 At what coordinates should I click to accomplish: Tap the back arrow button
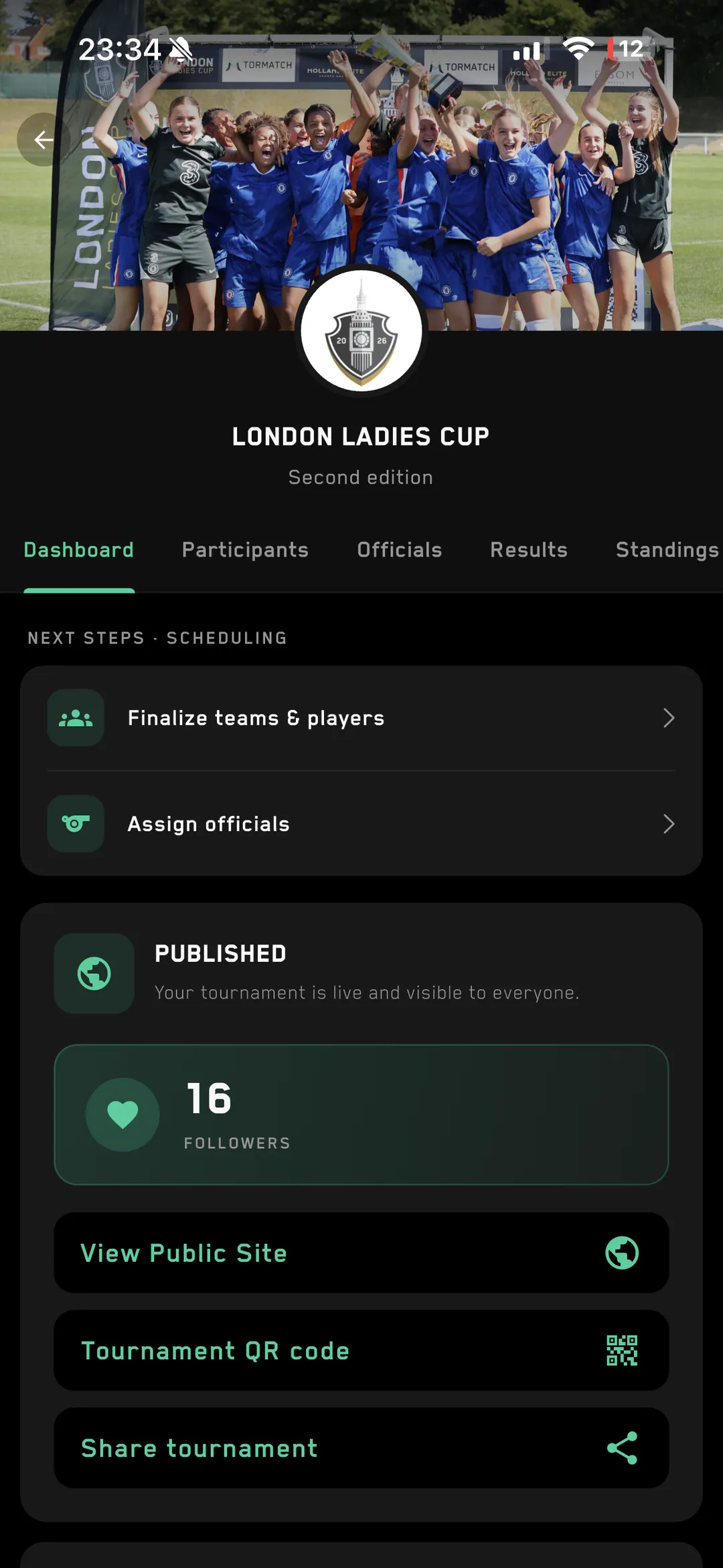(x=44, y=139)
